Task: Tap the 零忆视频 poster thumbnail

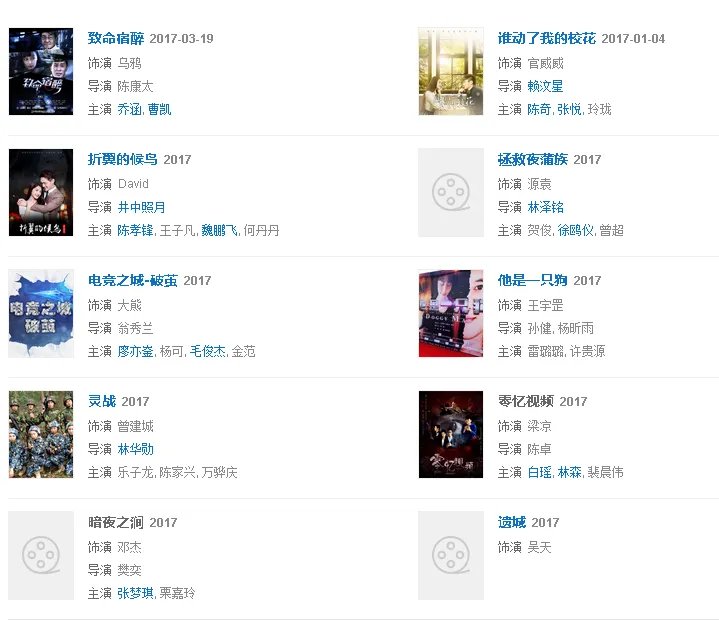Action: pyautogui.click(x=451, y=435)
